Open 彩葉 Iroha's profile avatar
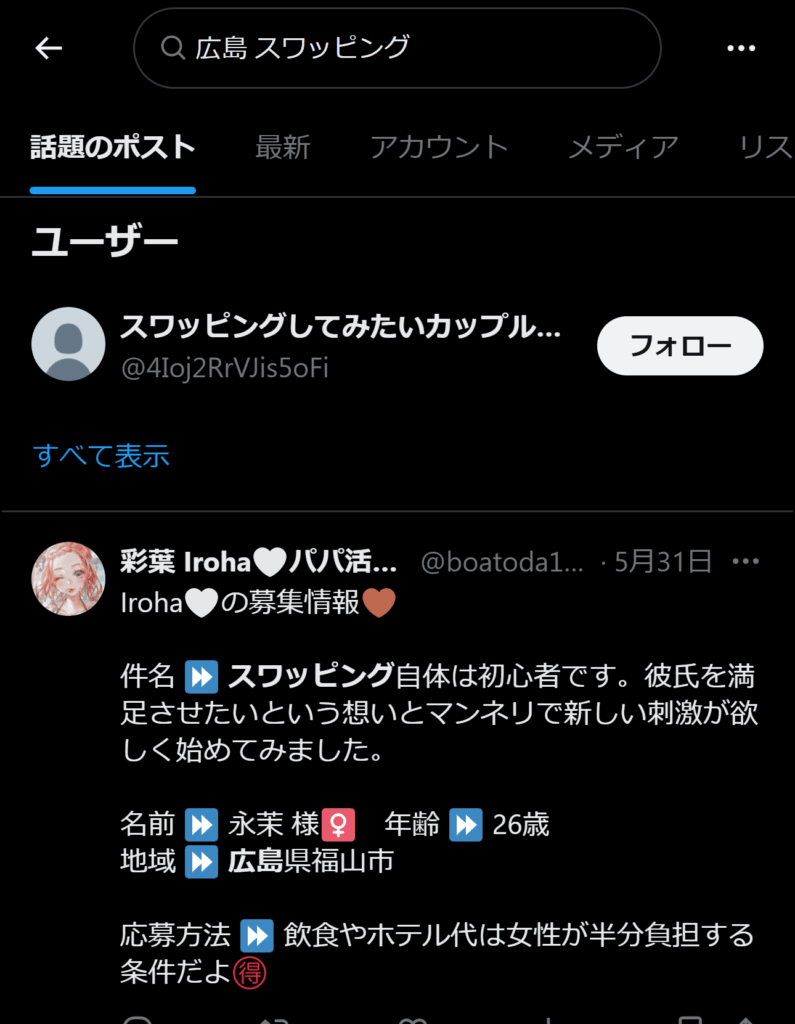This screenshot has height=1024, width=795. pyautogui.click(x=68, y=578)
